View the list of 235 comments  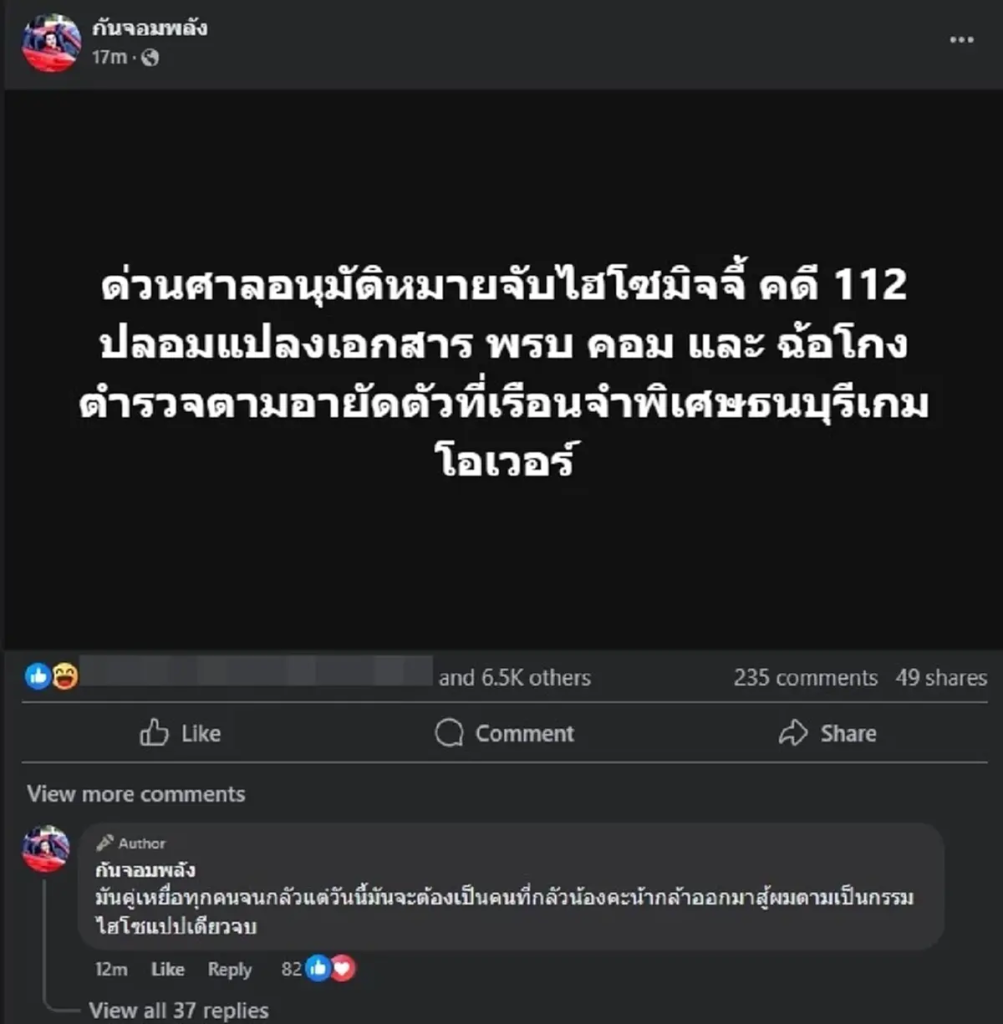[x=805, y=677]
